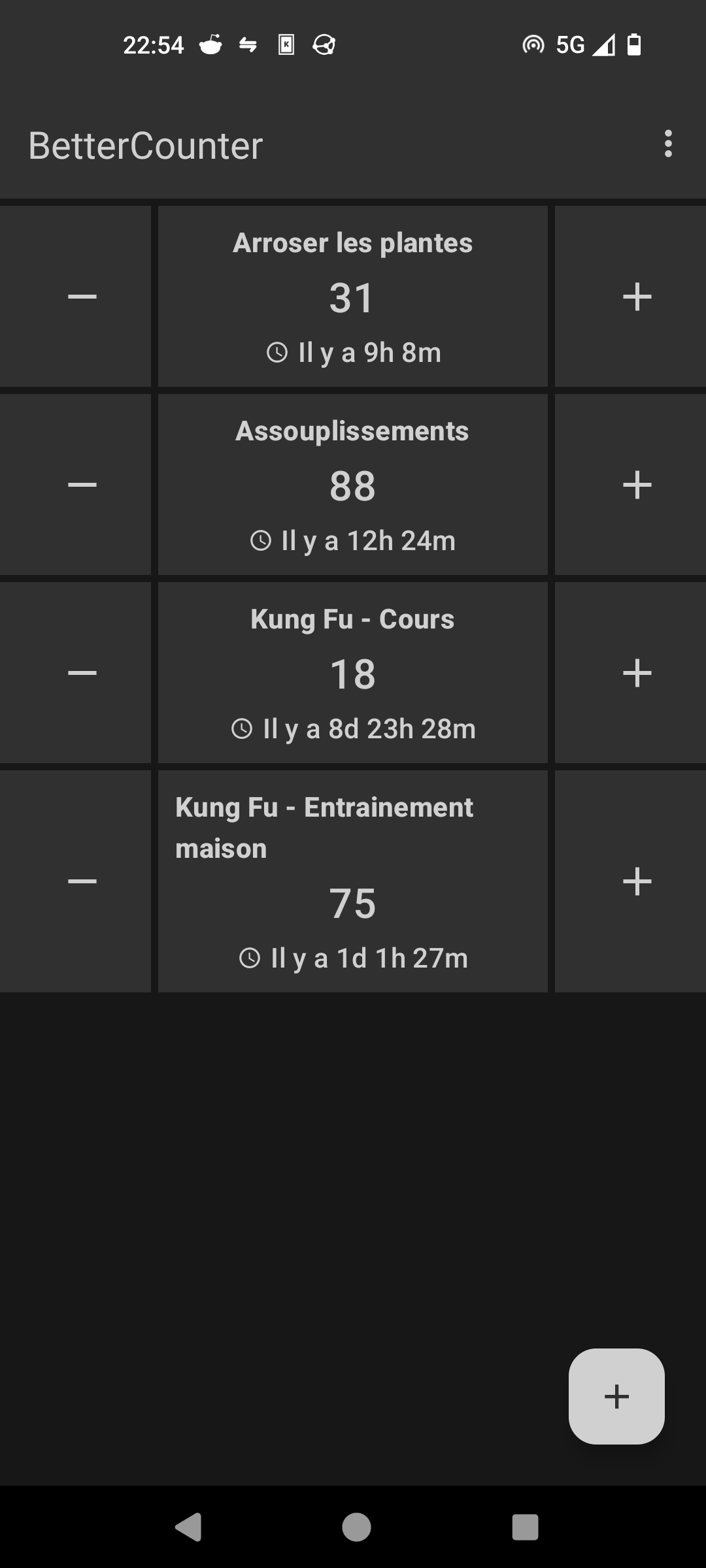Select the Kung Fu - Entrainement maison card
This screenshot has width=706, height=1568.
(x=352, y=881)
